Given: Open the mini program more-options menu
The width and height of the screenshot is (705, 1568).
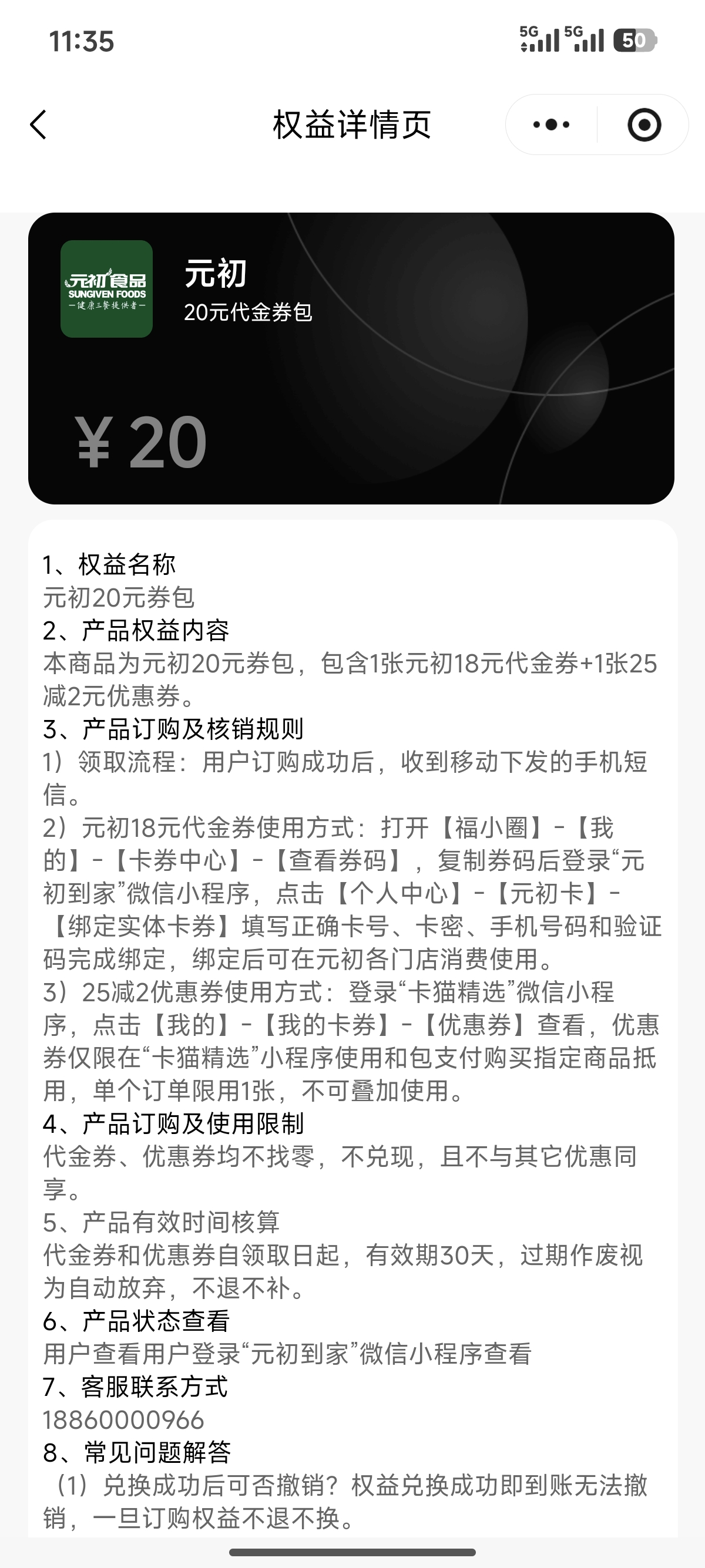Looking at the screenshot, I should (551, 125).
